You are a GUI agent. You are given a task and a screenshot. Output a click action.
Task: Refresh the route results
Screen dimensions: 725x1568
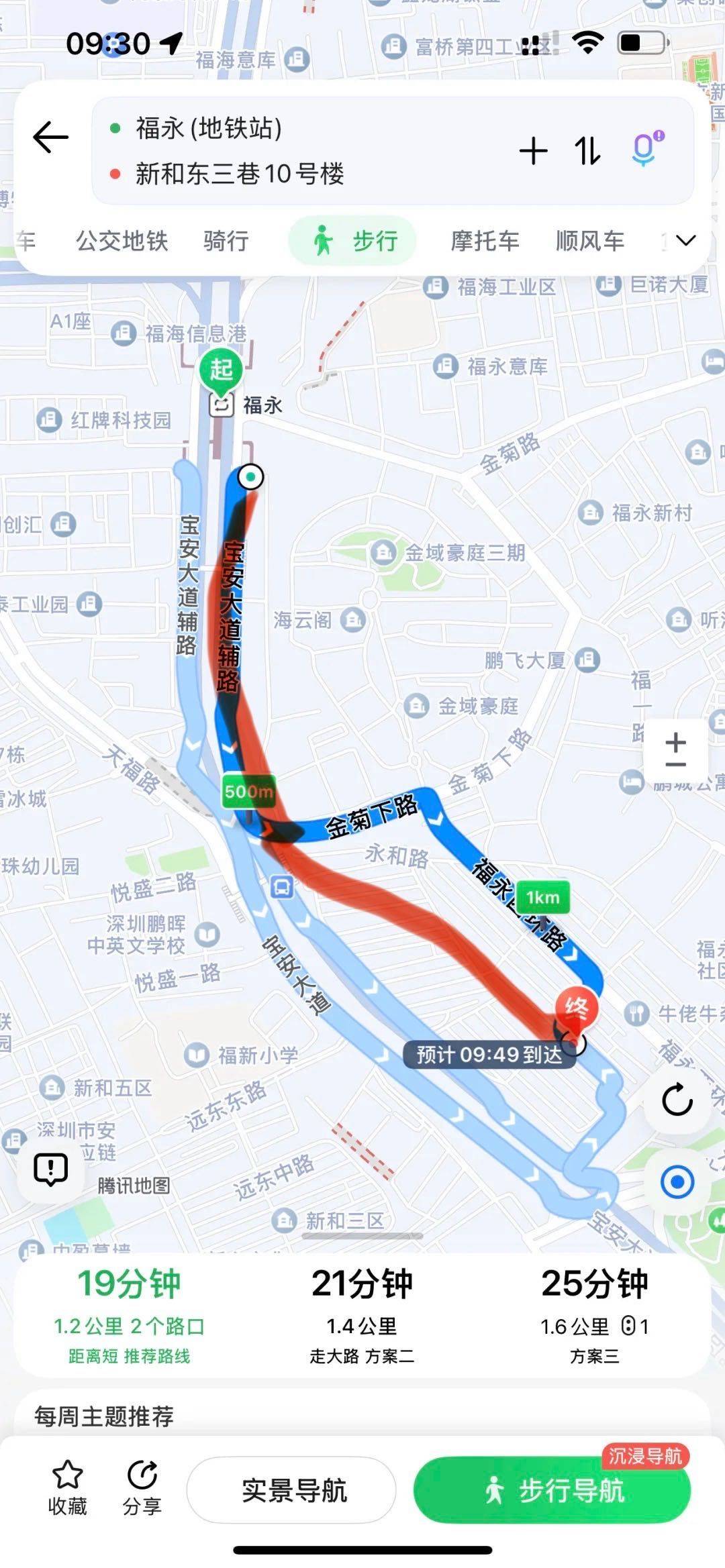point(677,1100)
